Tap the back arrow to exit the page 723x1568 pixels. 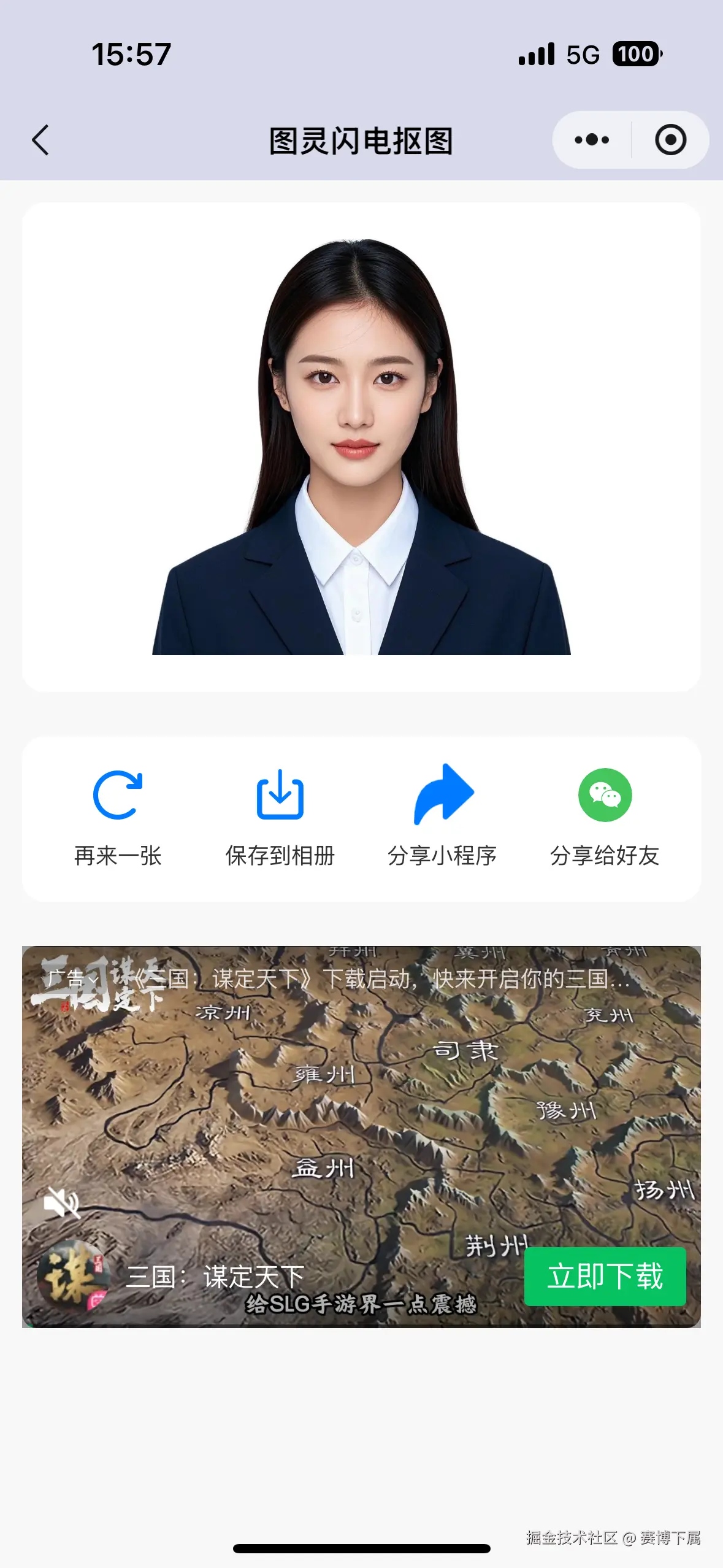pos(40,140)
